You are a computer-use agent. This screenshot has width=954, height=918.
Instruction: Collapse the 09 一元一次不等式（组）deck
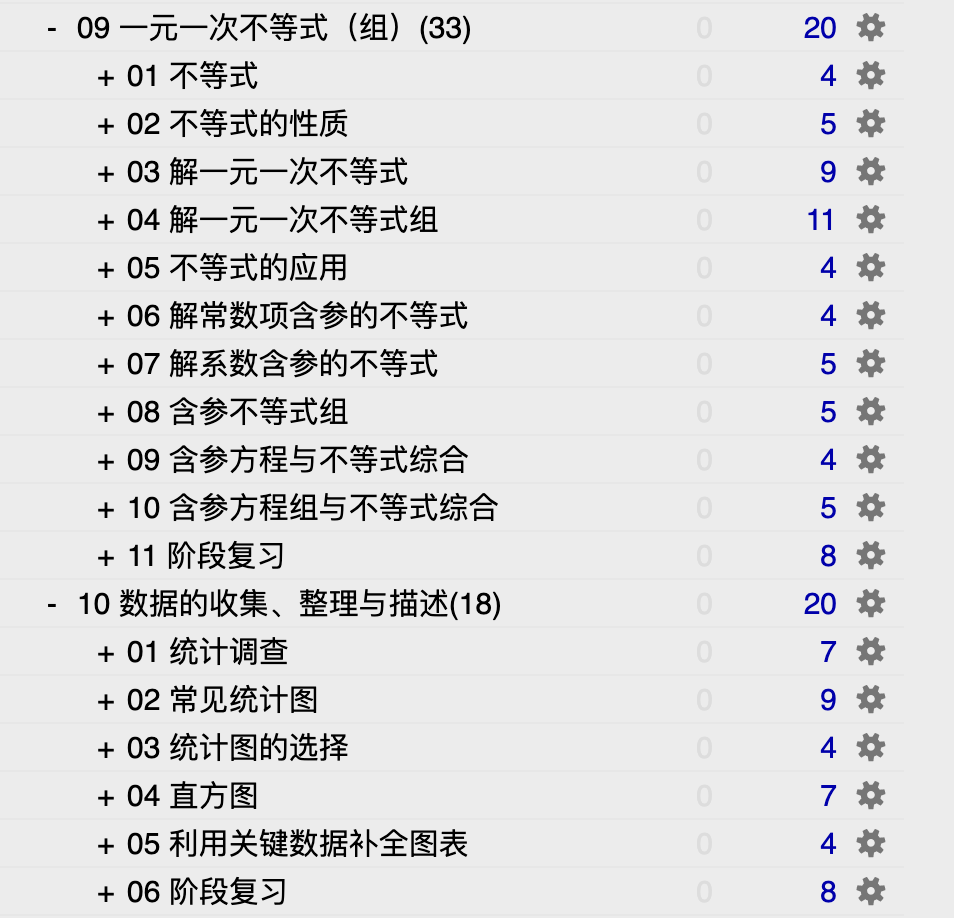51,29
